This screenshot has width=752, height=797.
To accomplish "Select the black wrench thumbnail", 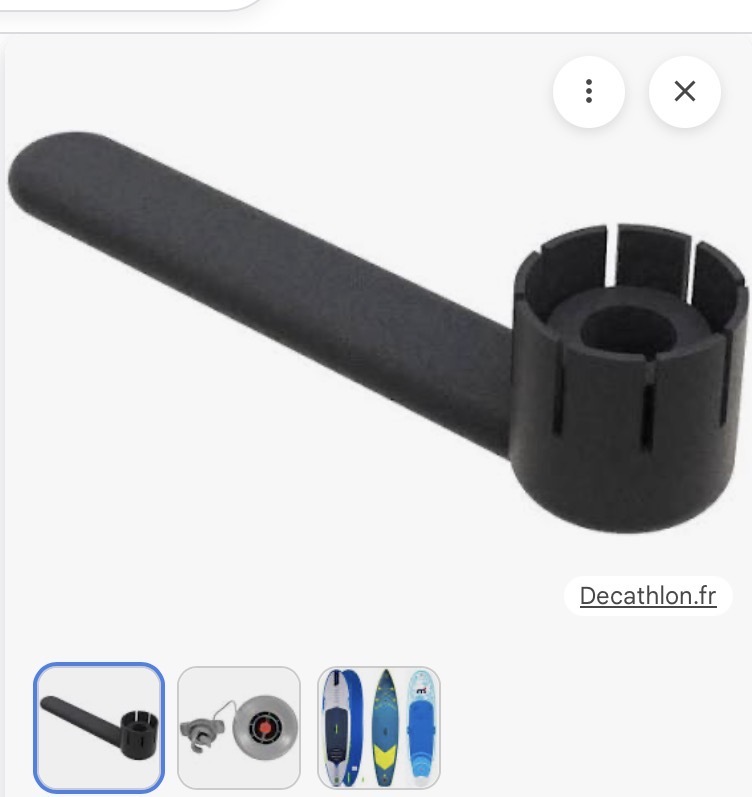I will (98, 726).
